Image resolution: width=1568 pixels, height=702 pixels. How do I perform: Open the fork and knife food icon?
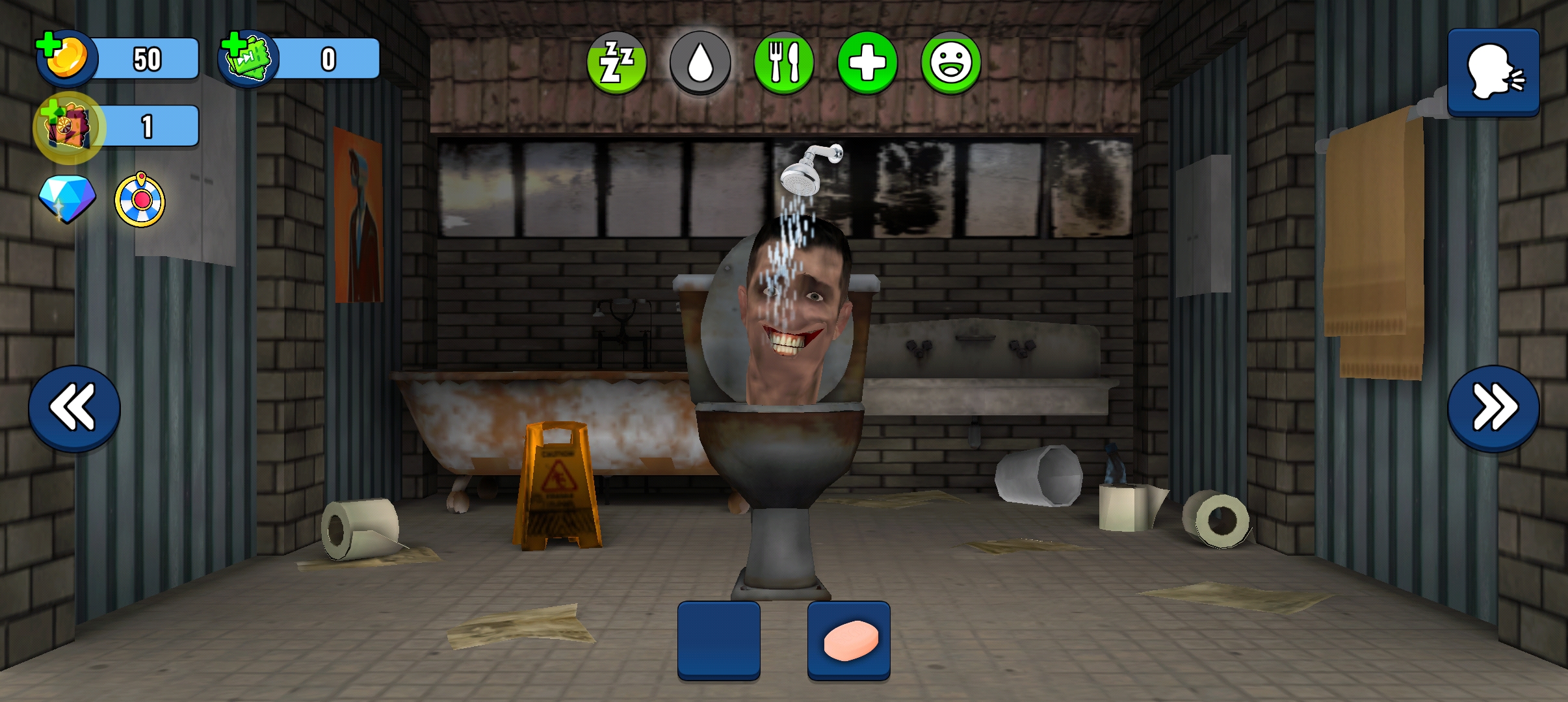coord(784,63)
